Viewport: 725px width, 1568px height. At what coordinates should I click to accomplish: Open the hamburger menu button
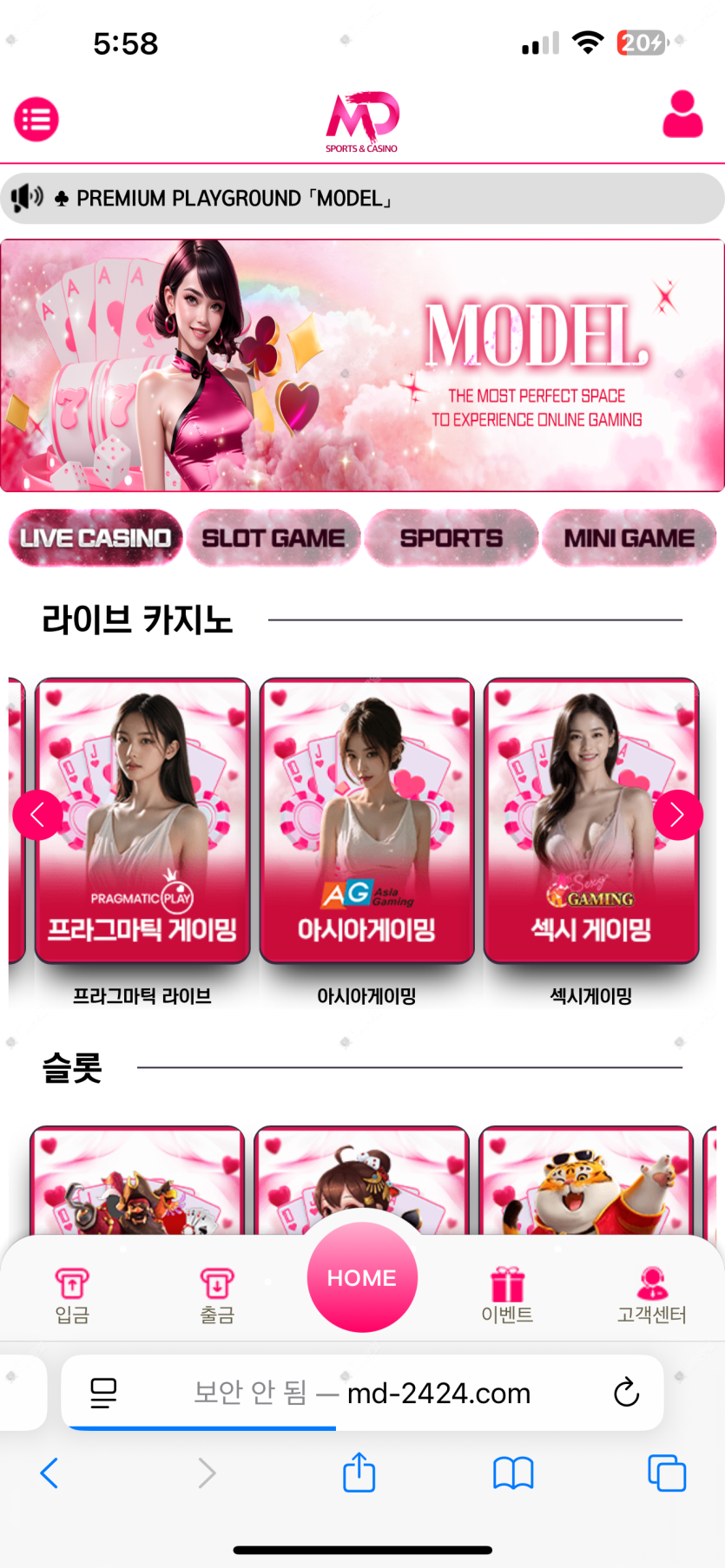click(36, 119)
